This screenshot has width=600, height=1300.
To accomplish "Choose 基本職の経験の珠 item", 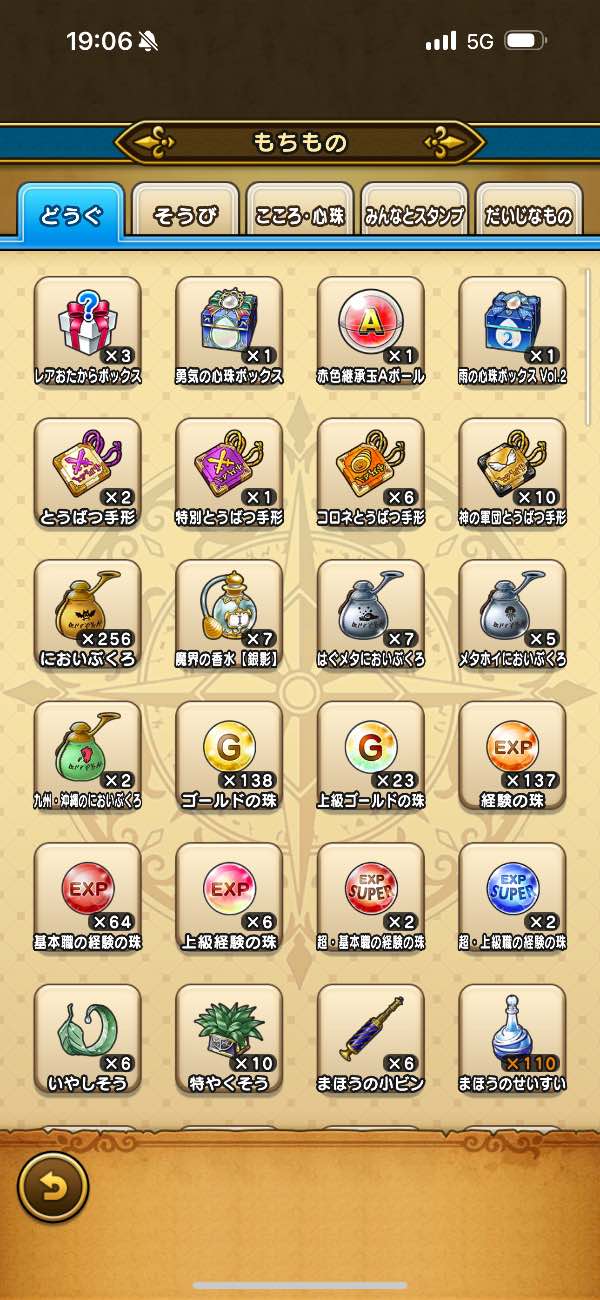I will tap(87, 895).
